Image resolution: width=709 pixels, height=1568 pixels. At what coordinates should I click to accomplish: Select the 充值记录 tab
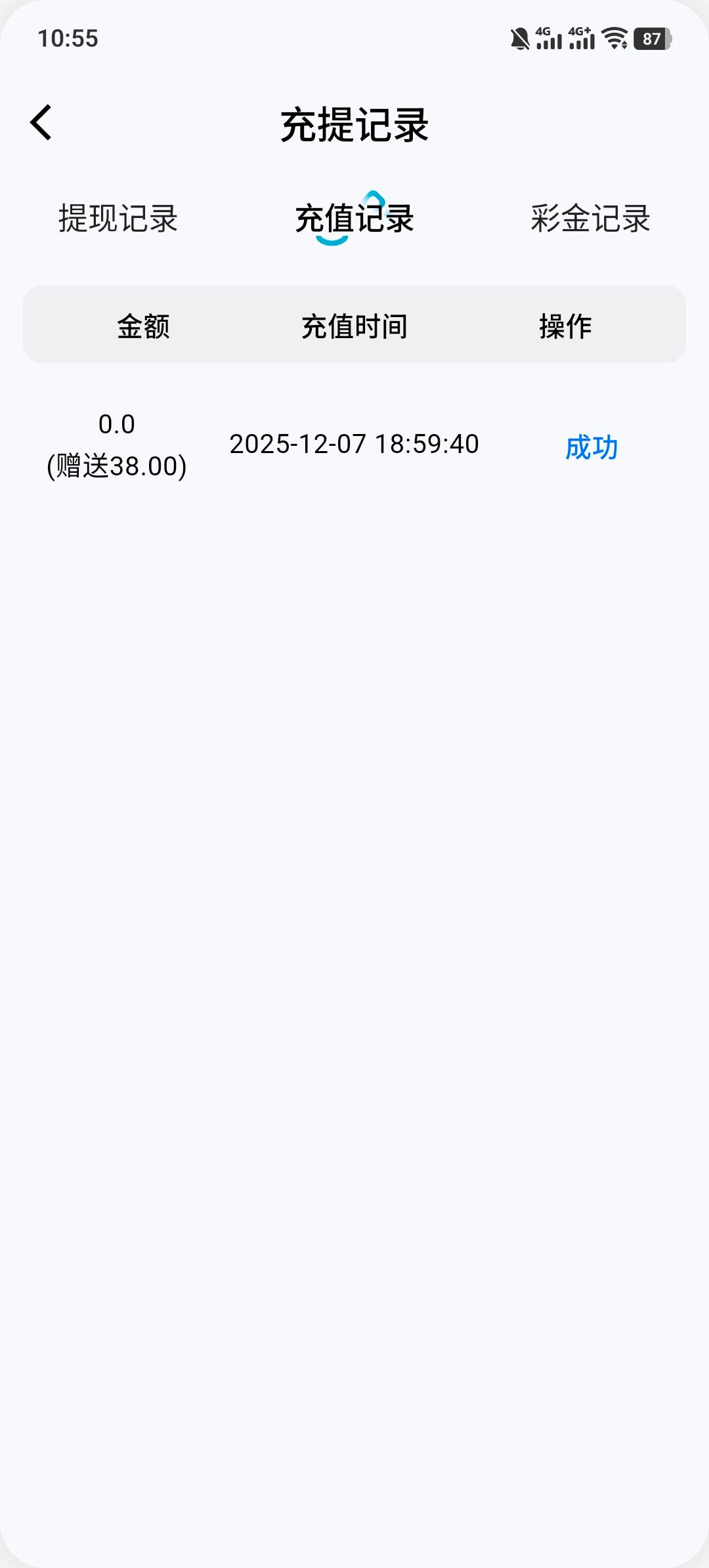354,219
